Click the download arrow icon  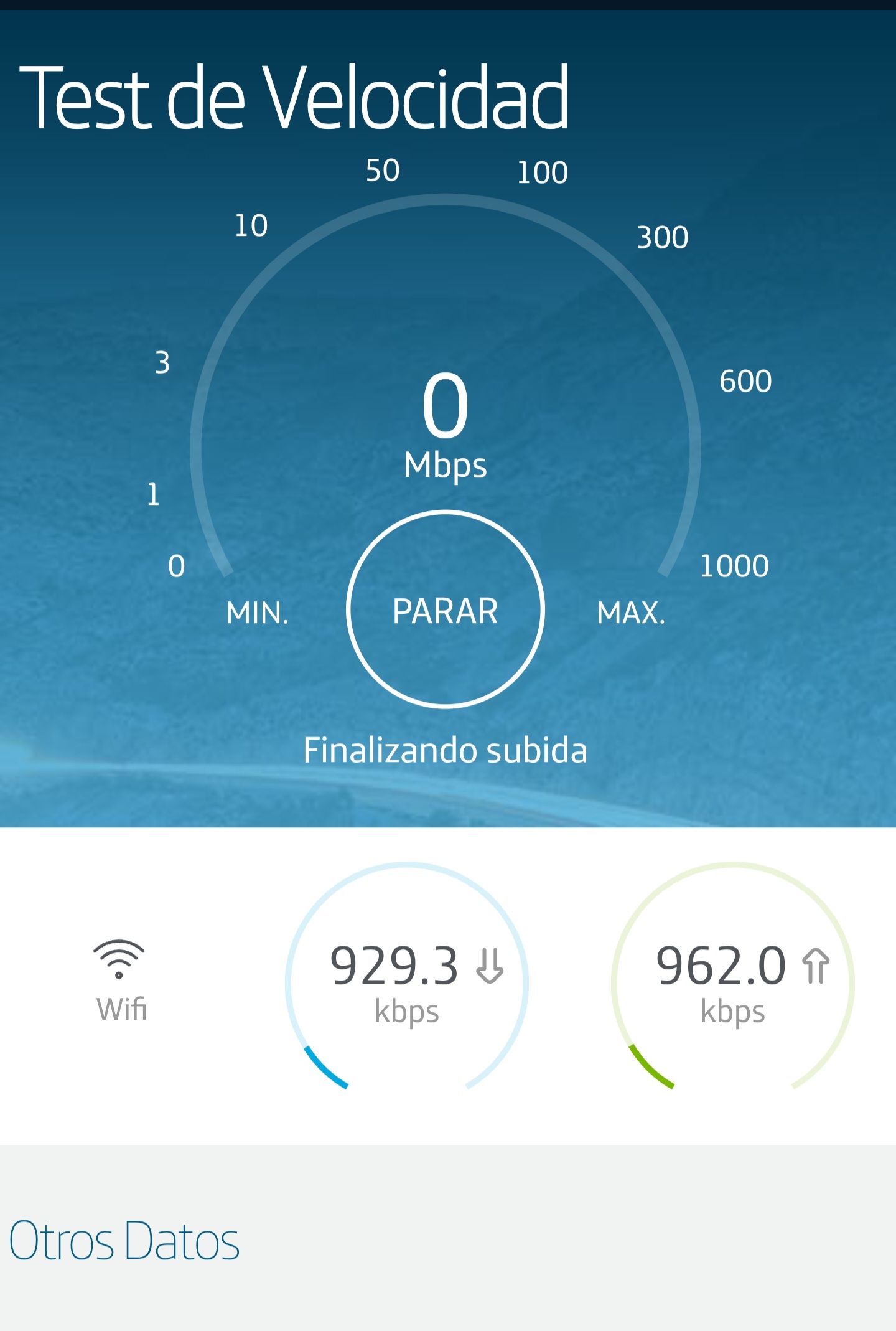tap(489, 965)
